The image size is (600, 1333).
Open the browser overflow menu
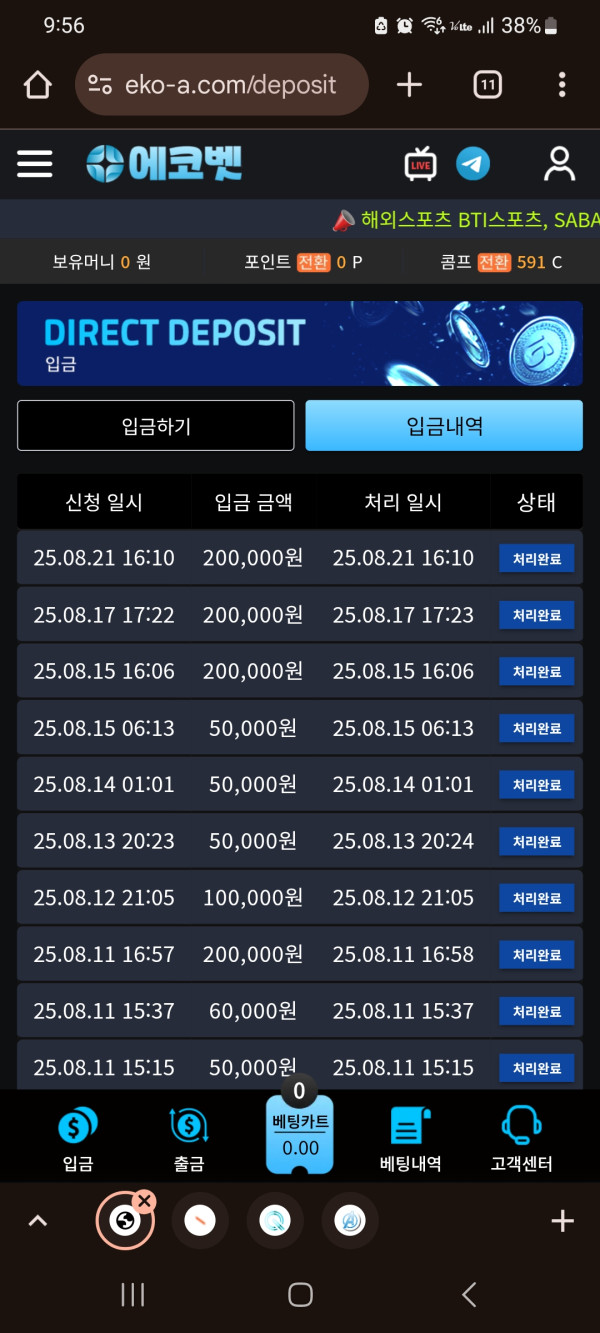(x=562, y=85)
